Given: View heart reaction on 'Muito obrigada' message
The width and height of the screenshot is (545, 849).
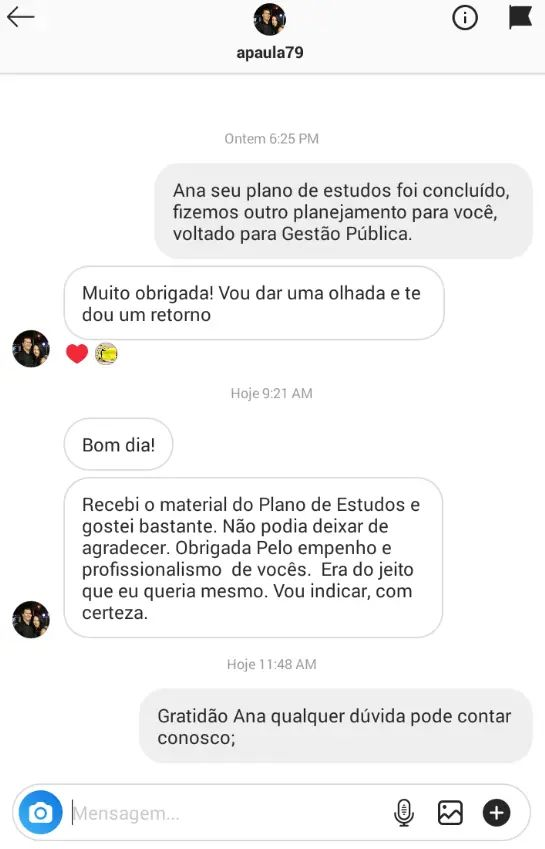Looking at the screenshot, I should tap(77, 354).
